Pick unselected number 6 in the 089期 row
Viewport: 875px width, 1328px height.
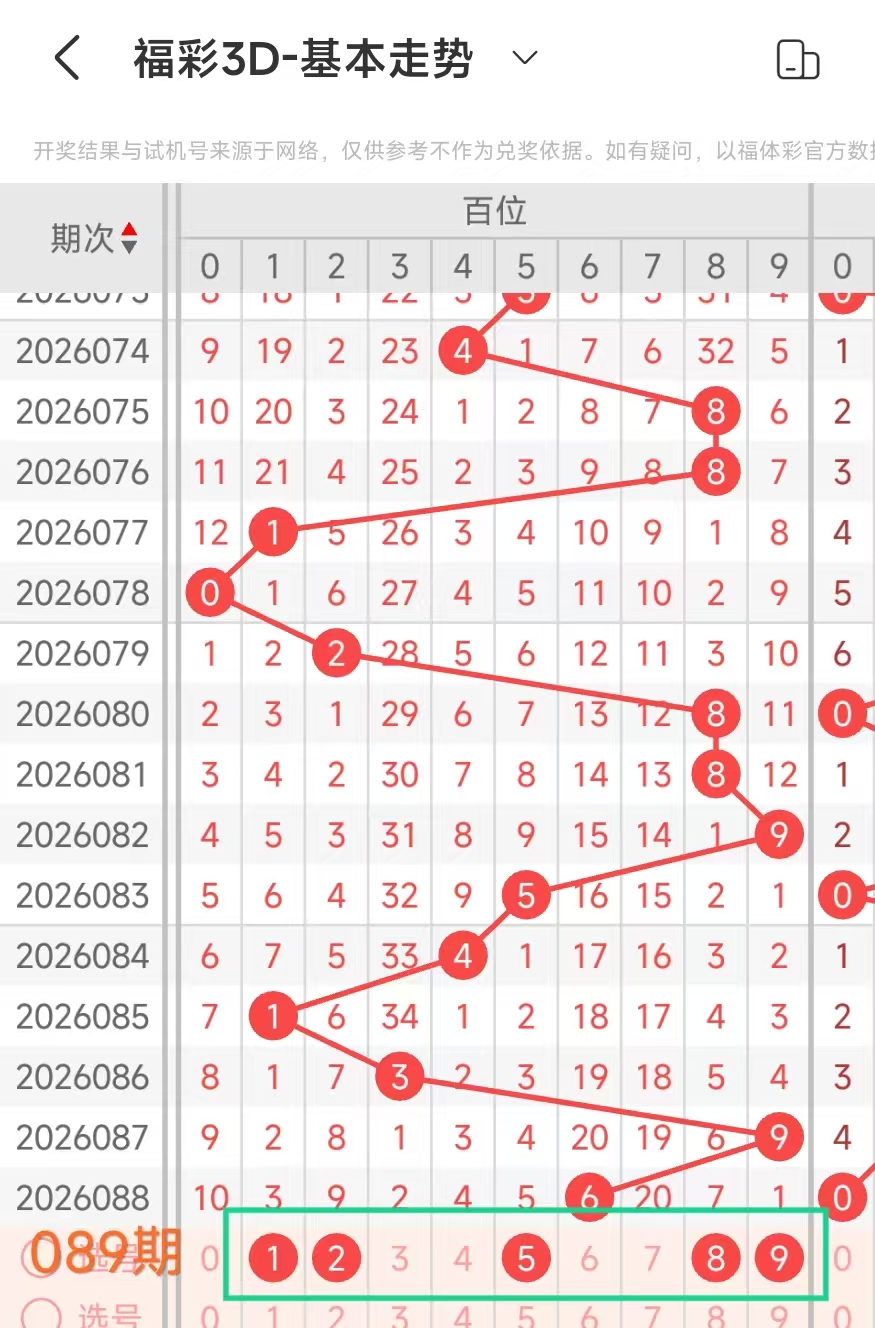589,1258
